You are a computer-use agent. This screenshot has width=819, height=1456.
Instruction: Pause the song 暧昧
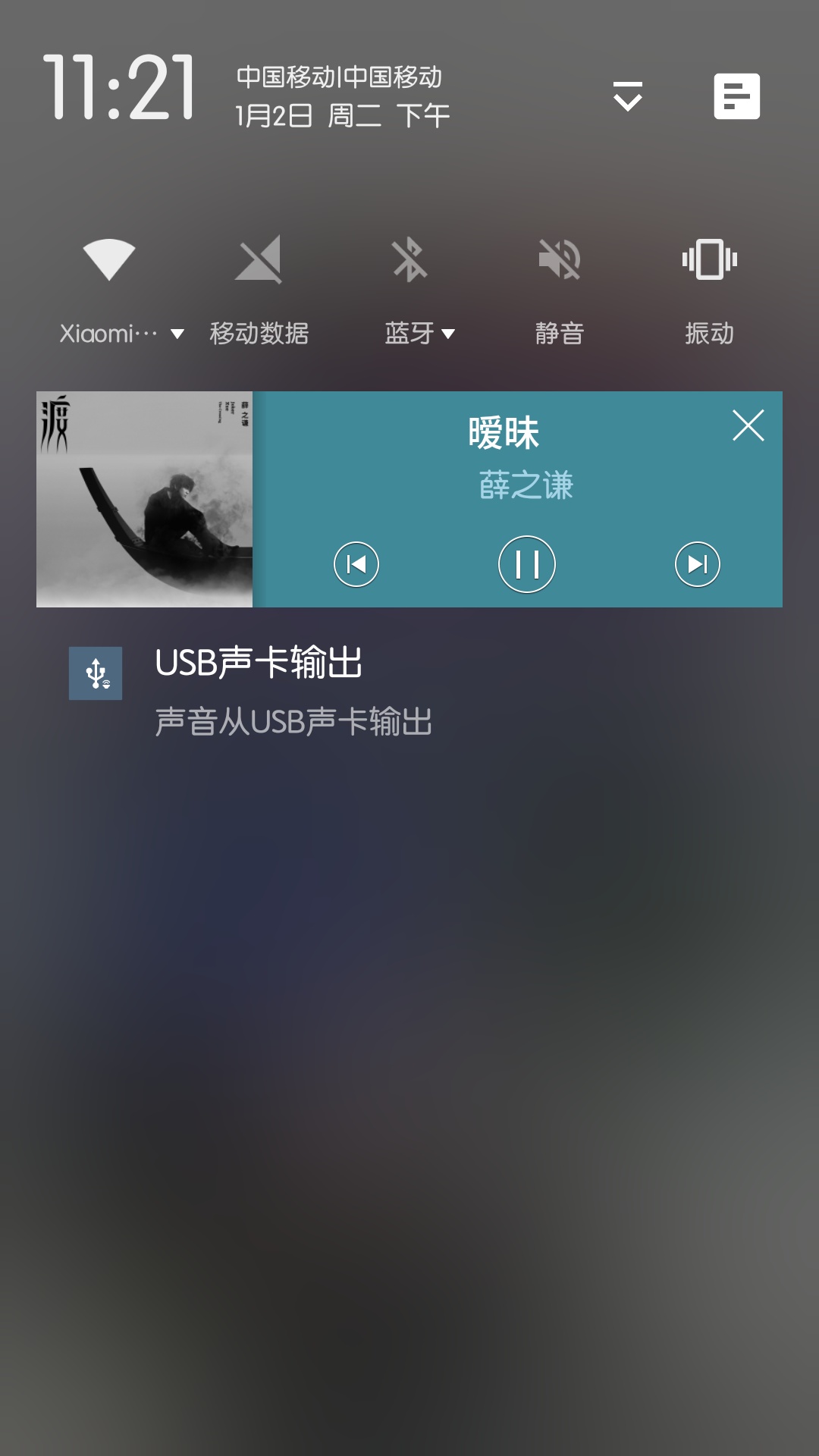pyautogui.click(x=527, y=564)
